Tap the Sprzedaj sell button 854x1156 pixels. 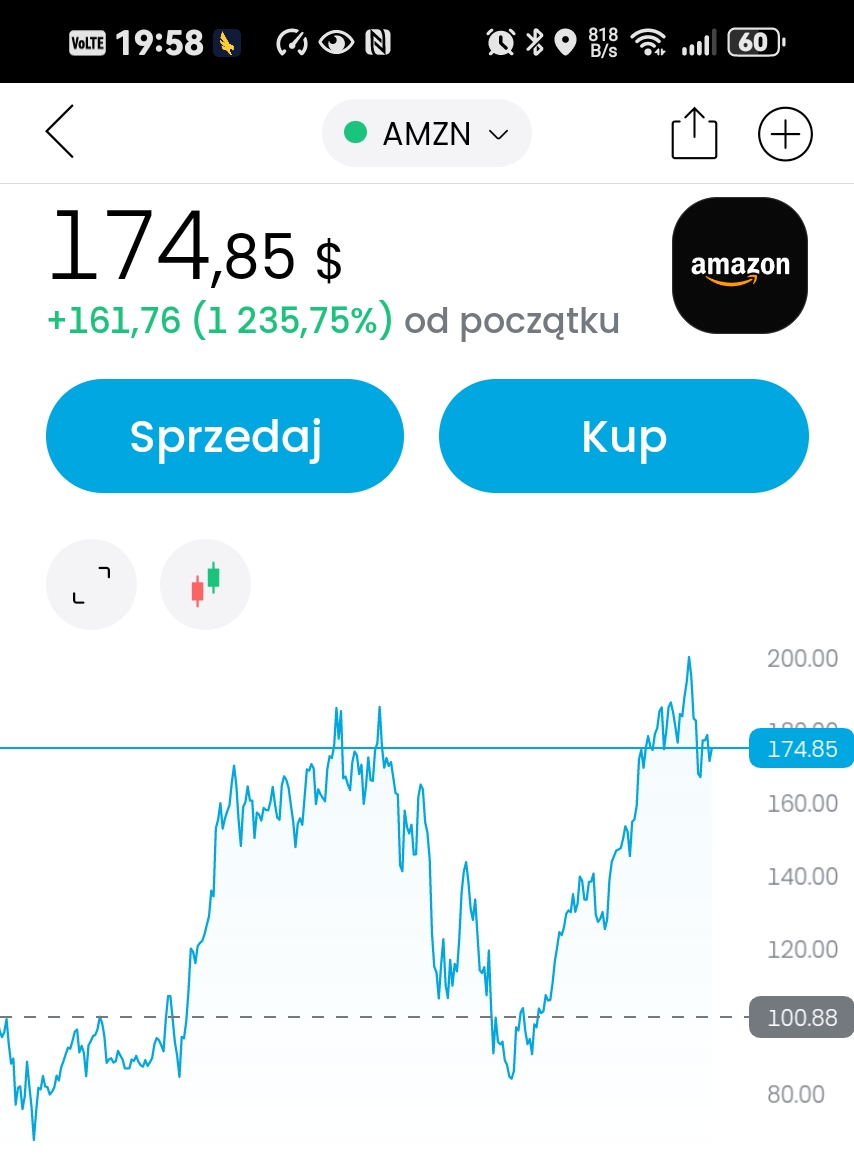225,436
